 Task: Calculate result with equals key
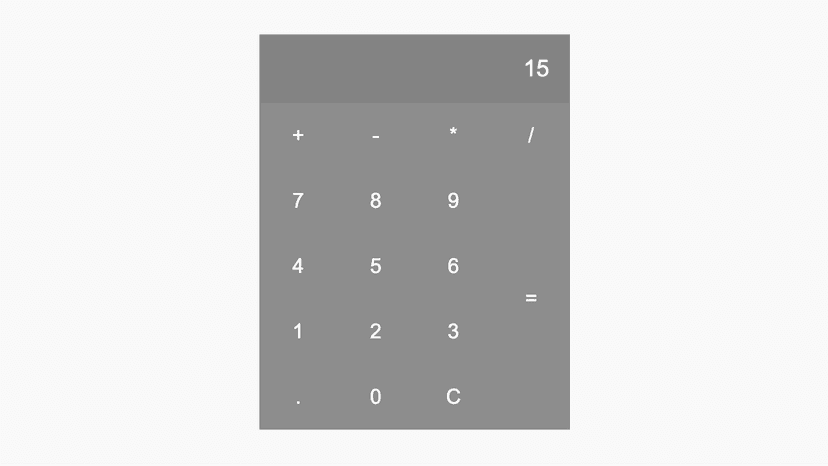click(531, 298)
